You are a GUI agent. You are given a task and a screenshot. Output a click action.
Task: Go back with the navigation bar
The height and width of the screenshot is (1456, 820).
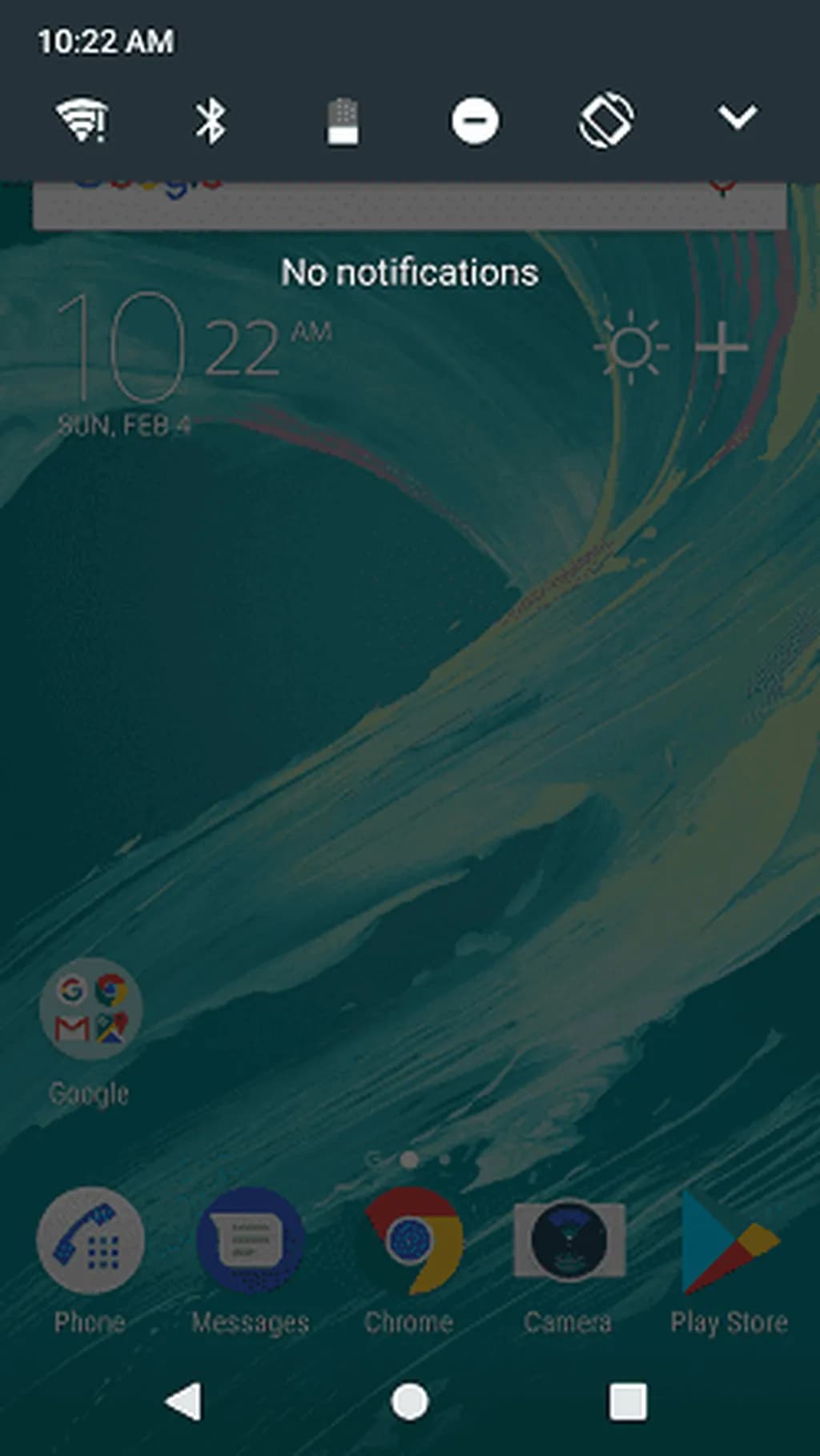coord(184,1402)
